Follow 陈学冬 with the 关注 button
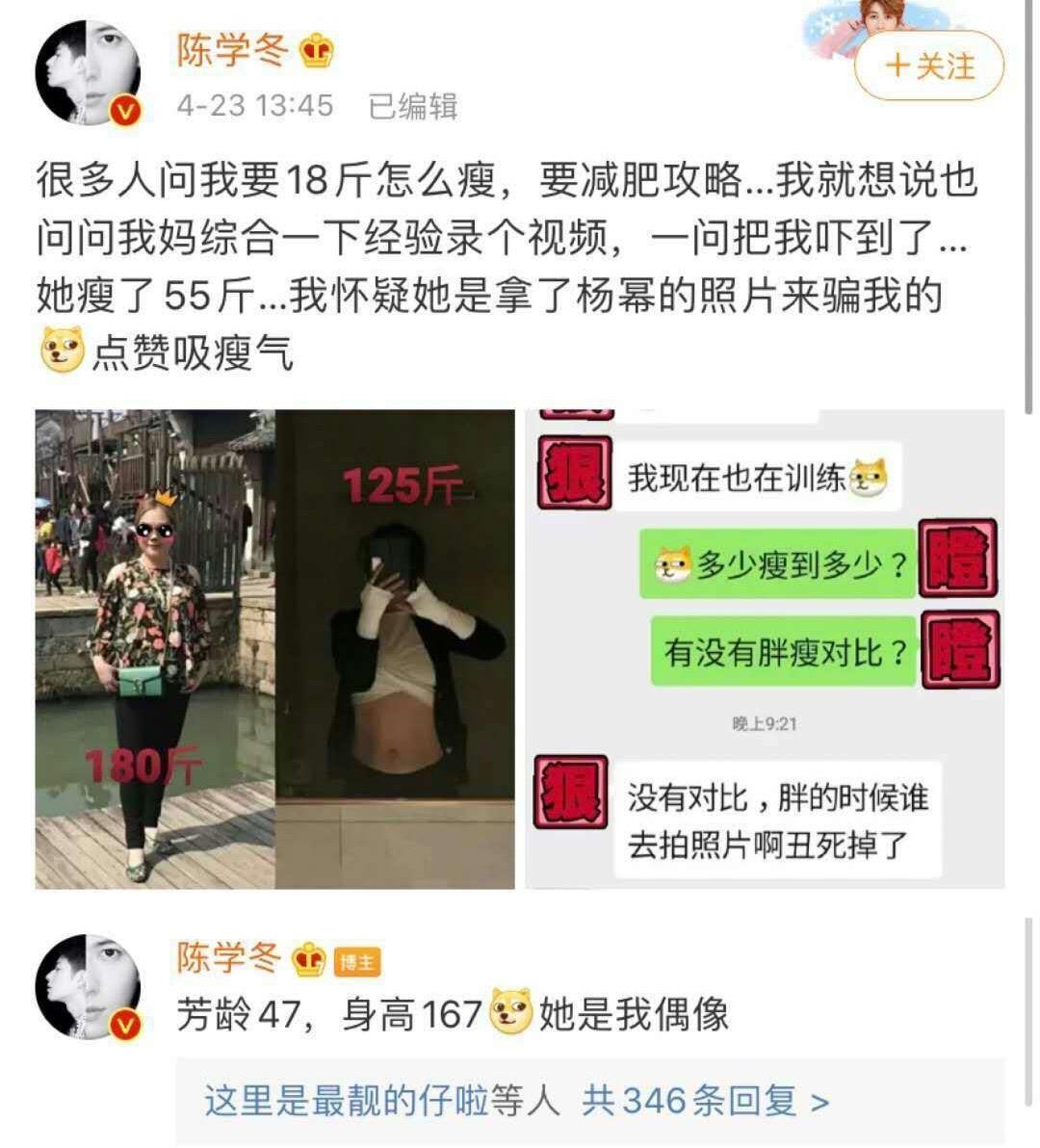The image size is (1040, 1148). 928,65
